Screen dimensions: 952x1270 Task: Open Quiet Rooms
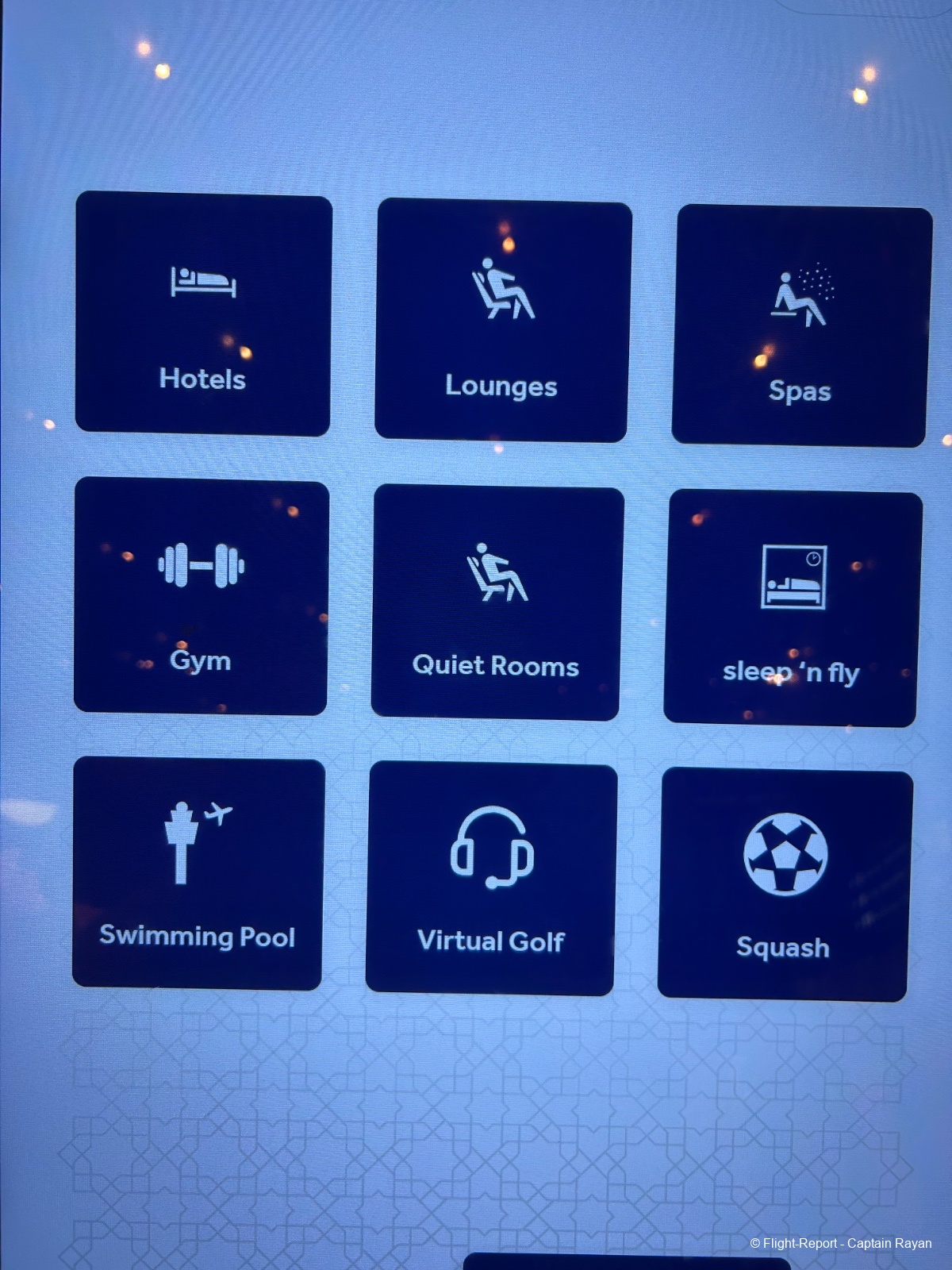tap(497, 603)
